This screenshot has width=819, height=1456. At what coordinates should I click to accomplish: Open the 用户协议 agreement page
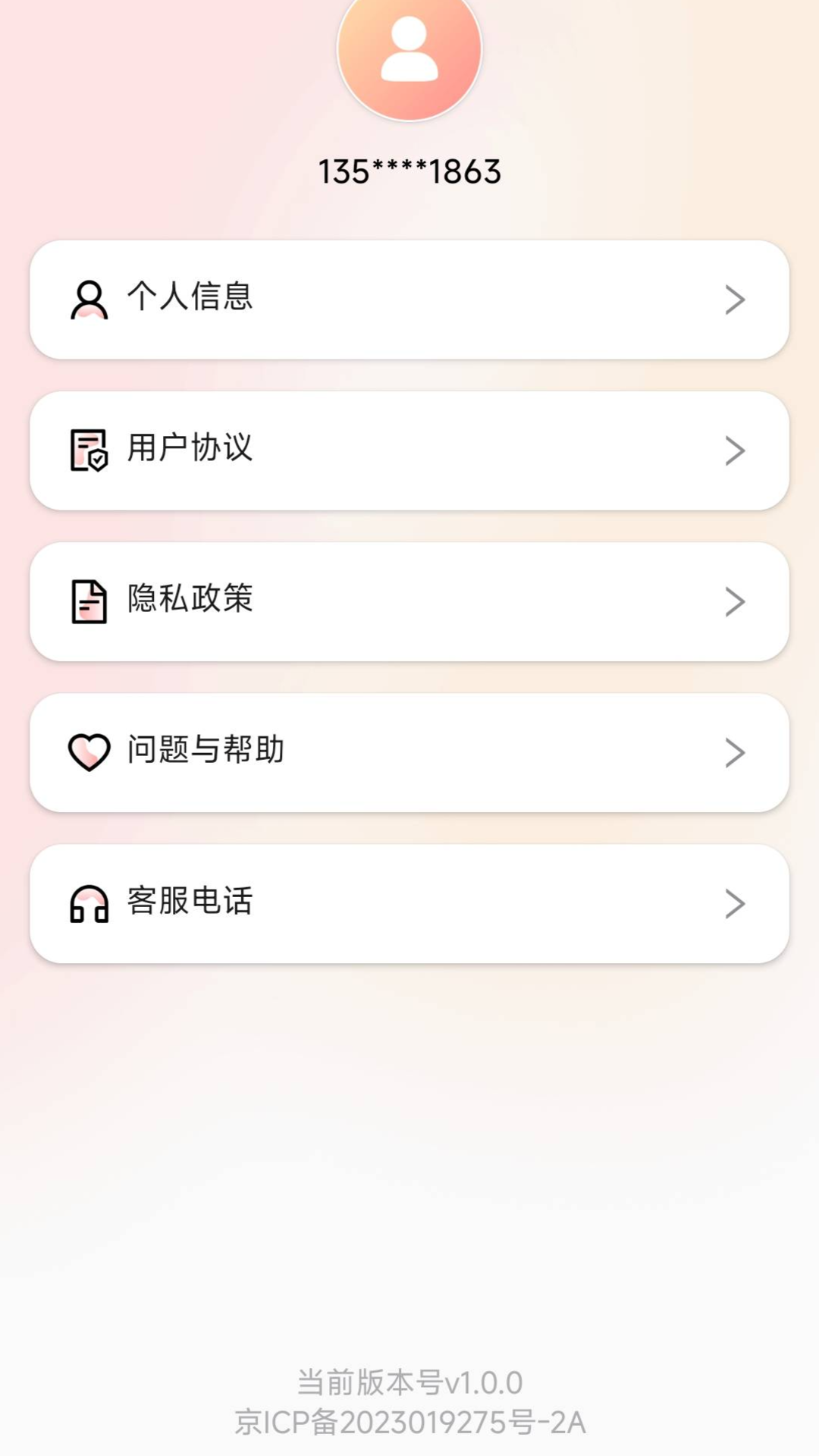coord(409,450)
